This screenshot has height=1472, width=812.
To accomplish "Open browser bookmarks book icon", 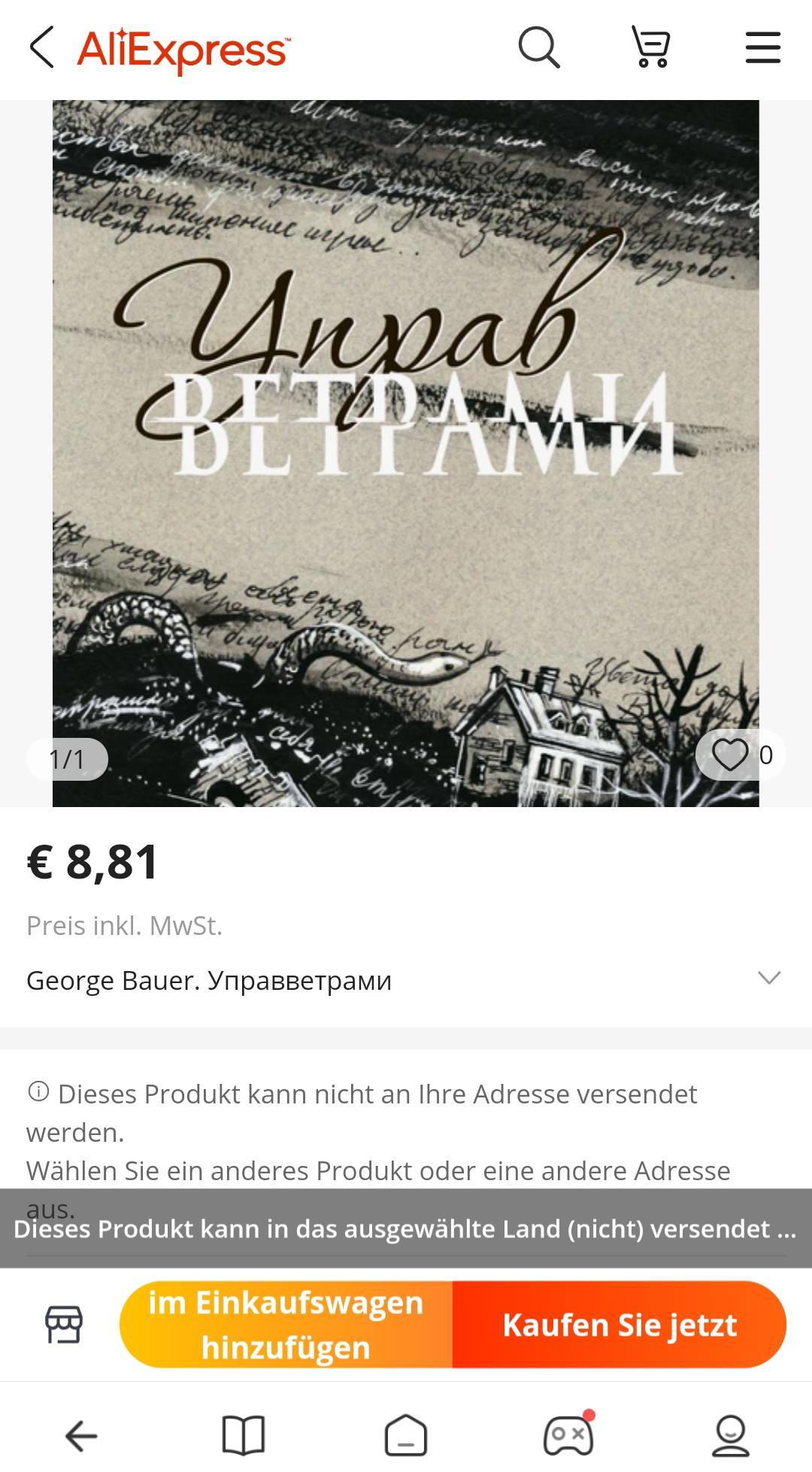I will point(244,1435).
